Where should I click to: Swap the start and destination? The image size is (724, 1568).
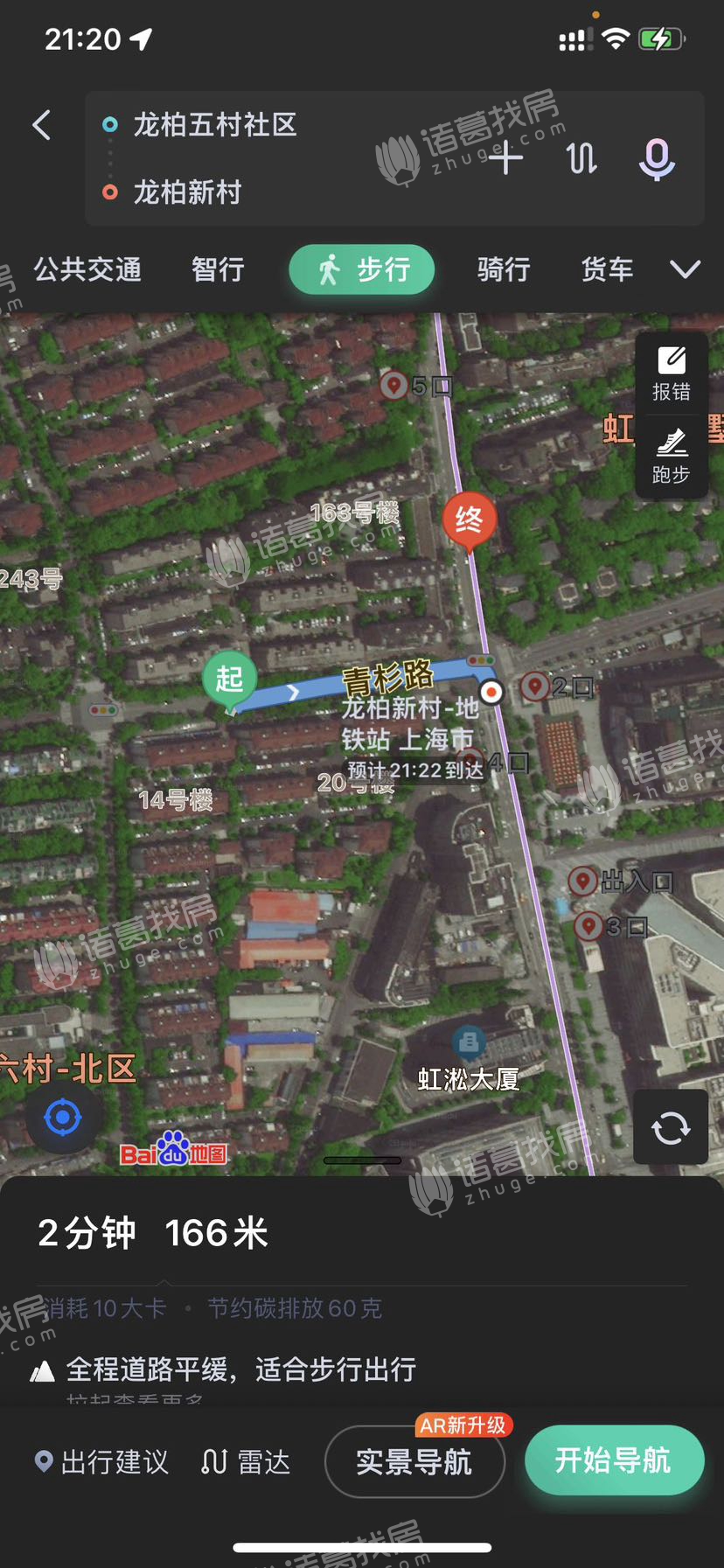581,158
